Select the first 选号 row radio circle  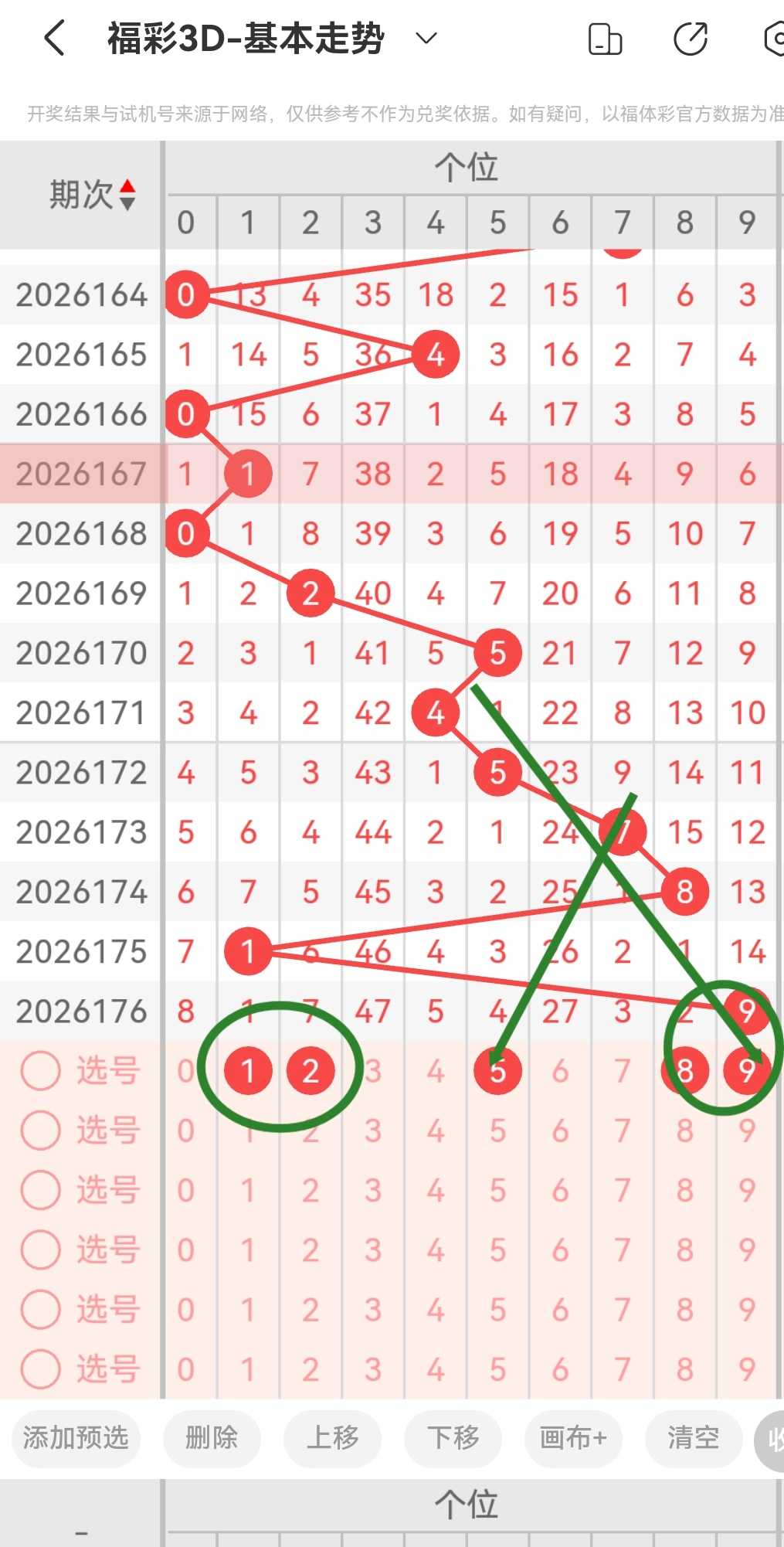(x=41, y=1071)
